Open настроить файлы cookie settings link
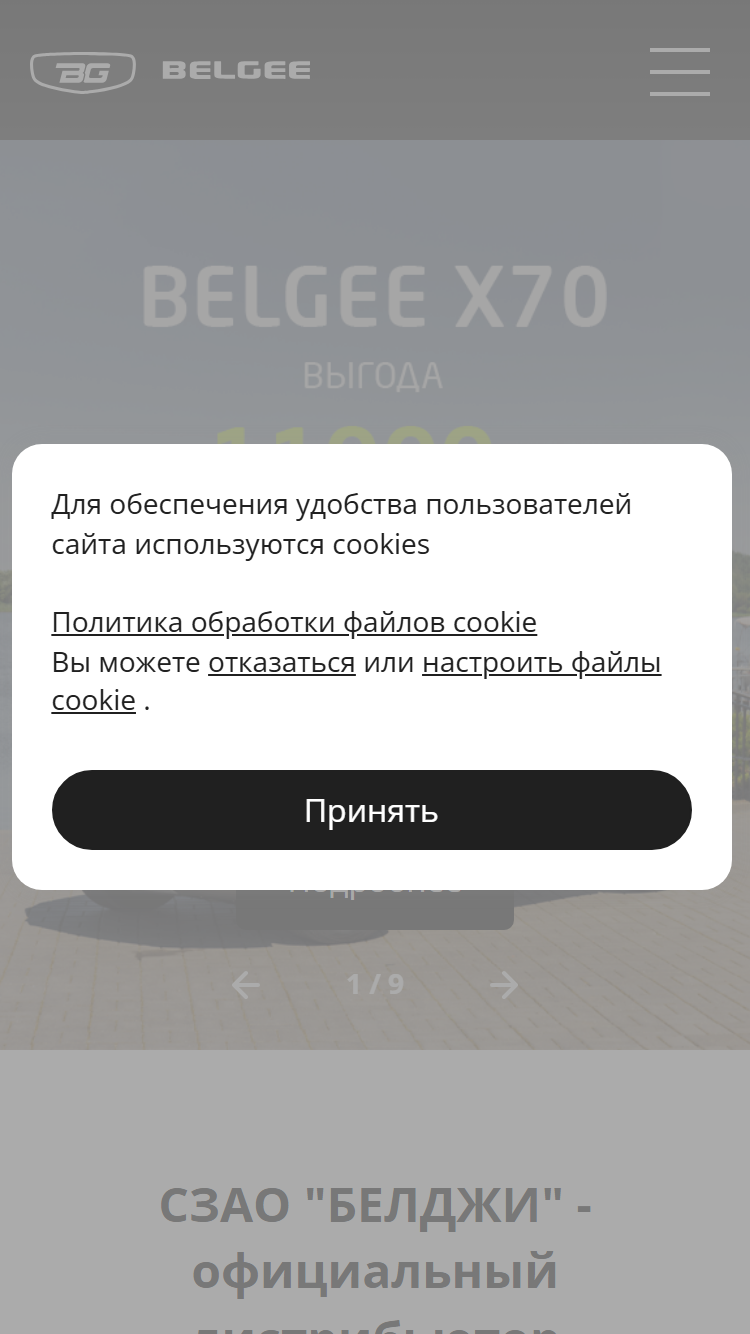The height and width of the screenshot is (1334, 750). (541, 662)
